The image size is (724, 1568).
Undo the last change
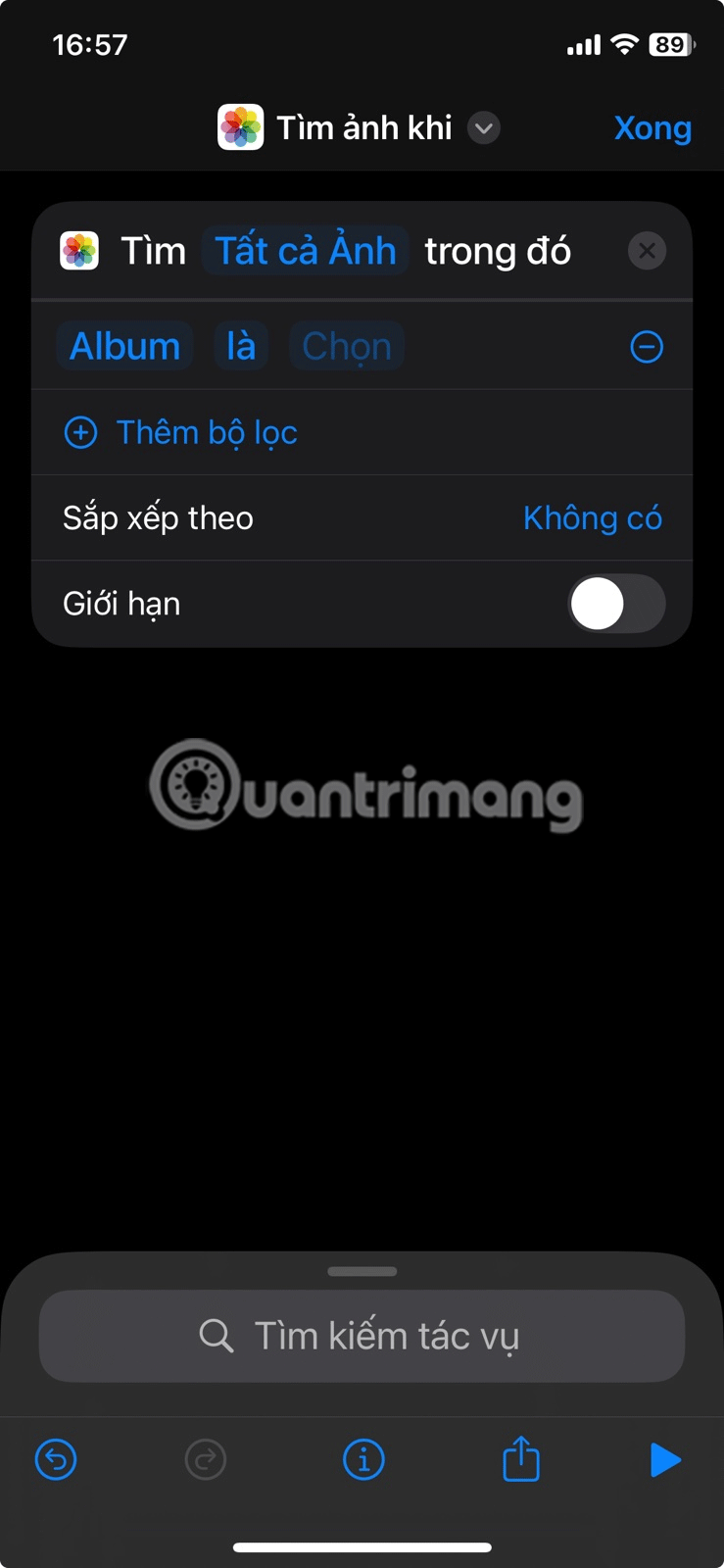(x=56, y=1460)
